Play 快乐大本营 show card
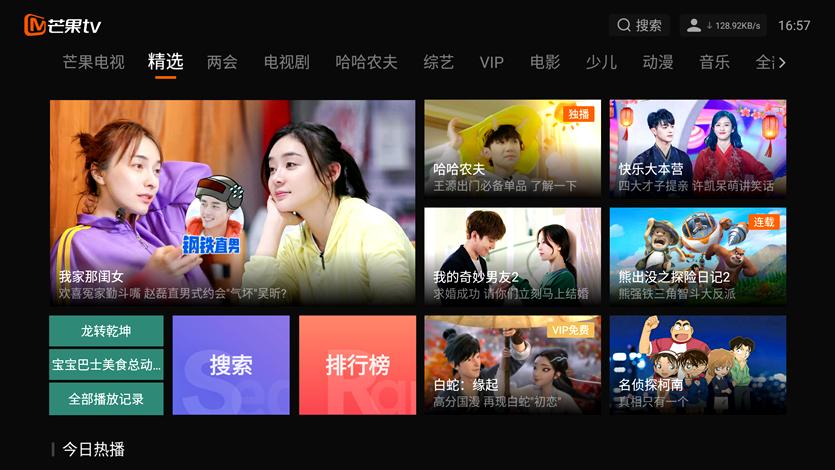This screenshot has width=835, height=470. (x=698, y=147)
